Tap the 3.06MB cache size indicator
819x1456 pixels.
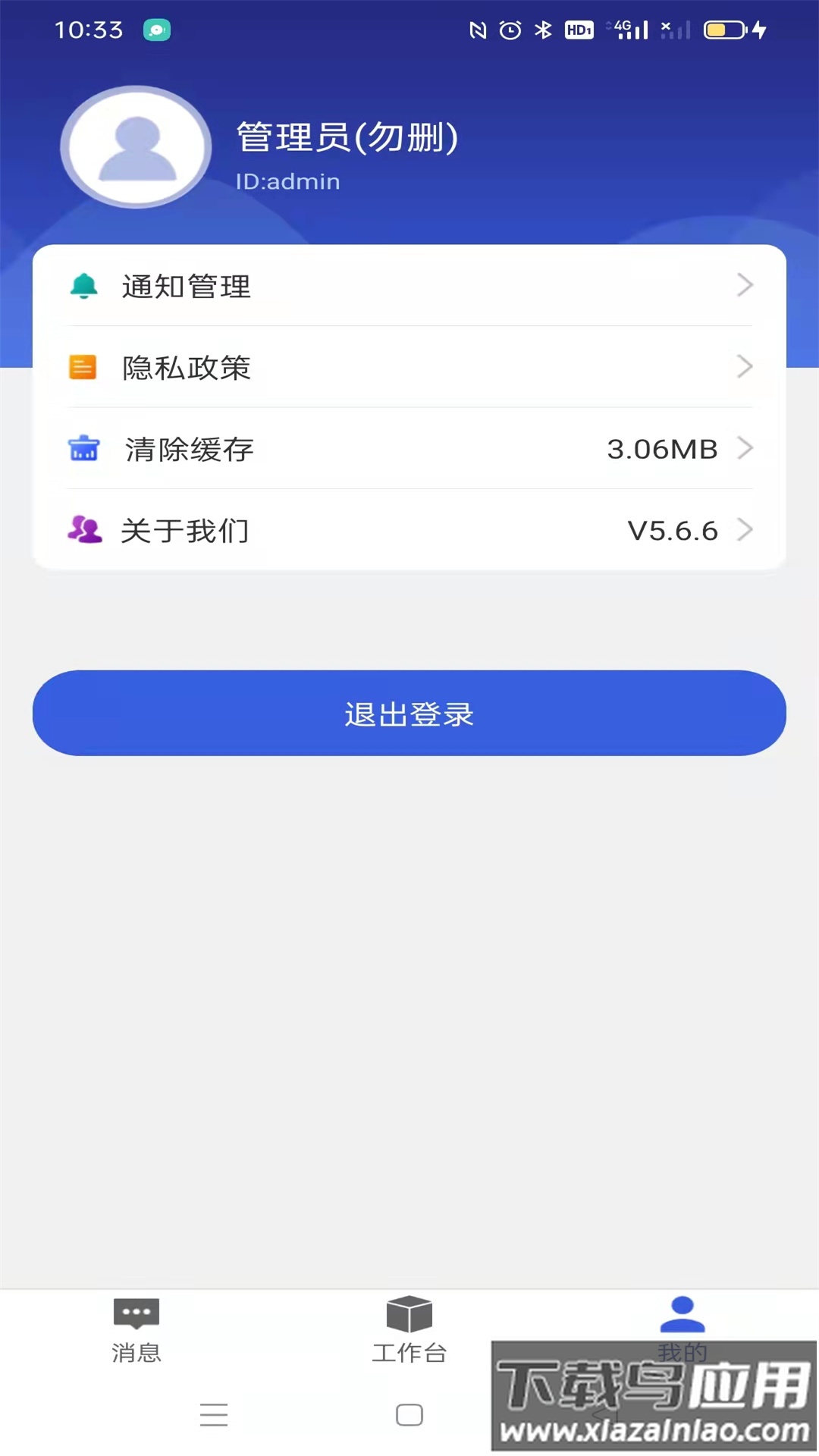click(663, 449)
